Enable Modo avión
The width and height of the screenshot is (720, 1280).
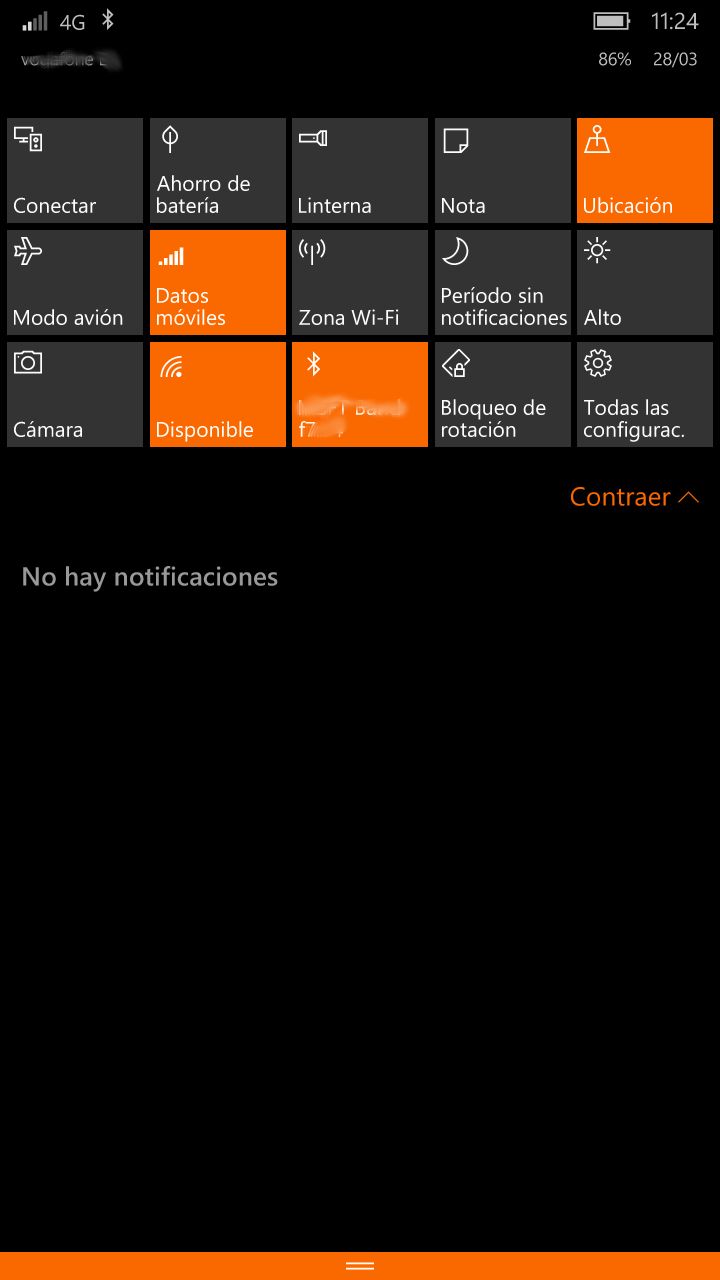click(x=75, y=282)
